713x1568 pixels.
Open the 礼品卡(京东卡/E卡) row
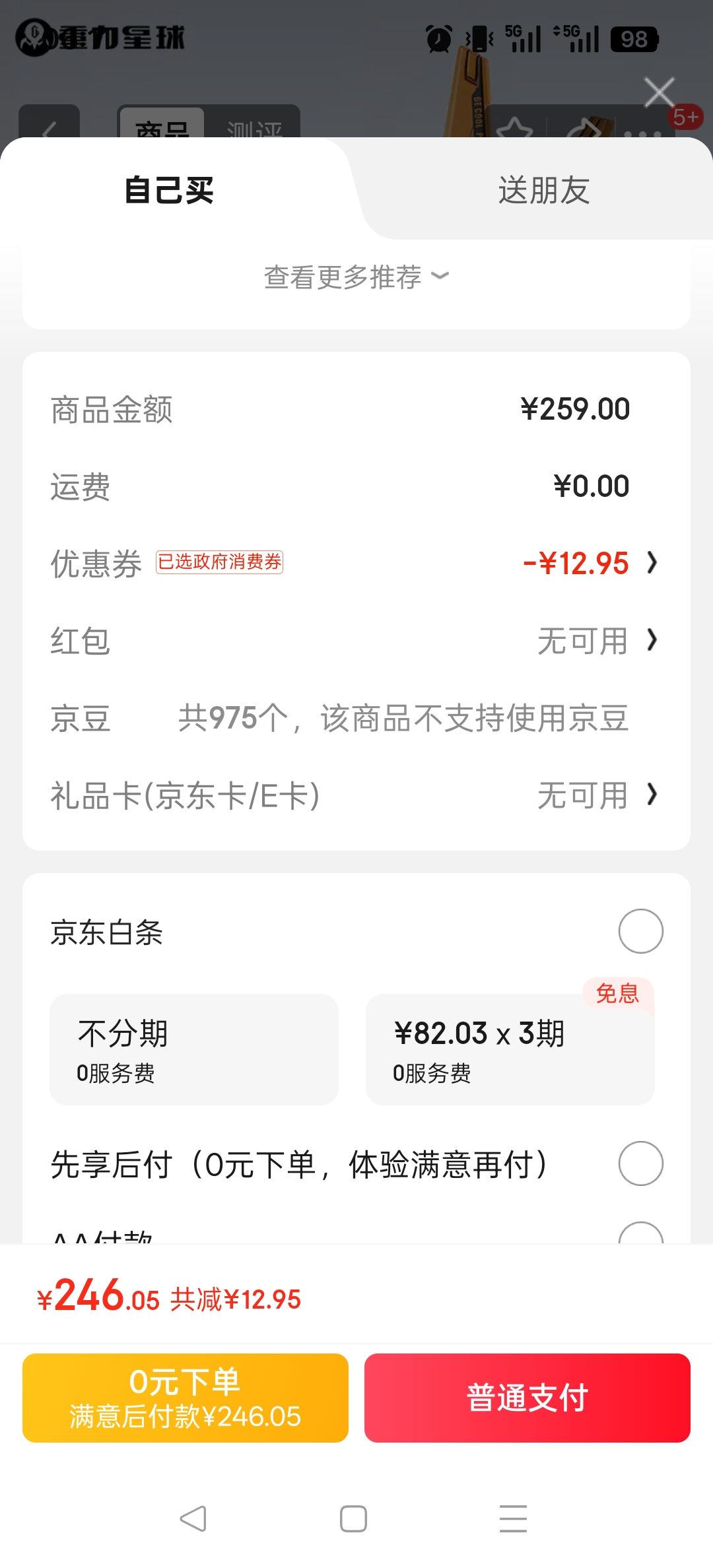click(356, 795)
